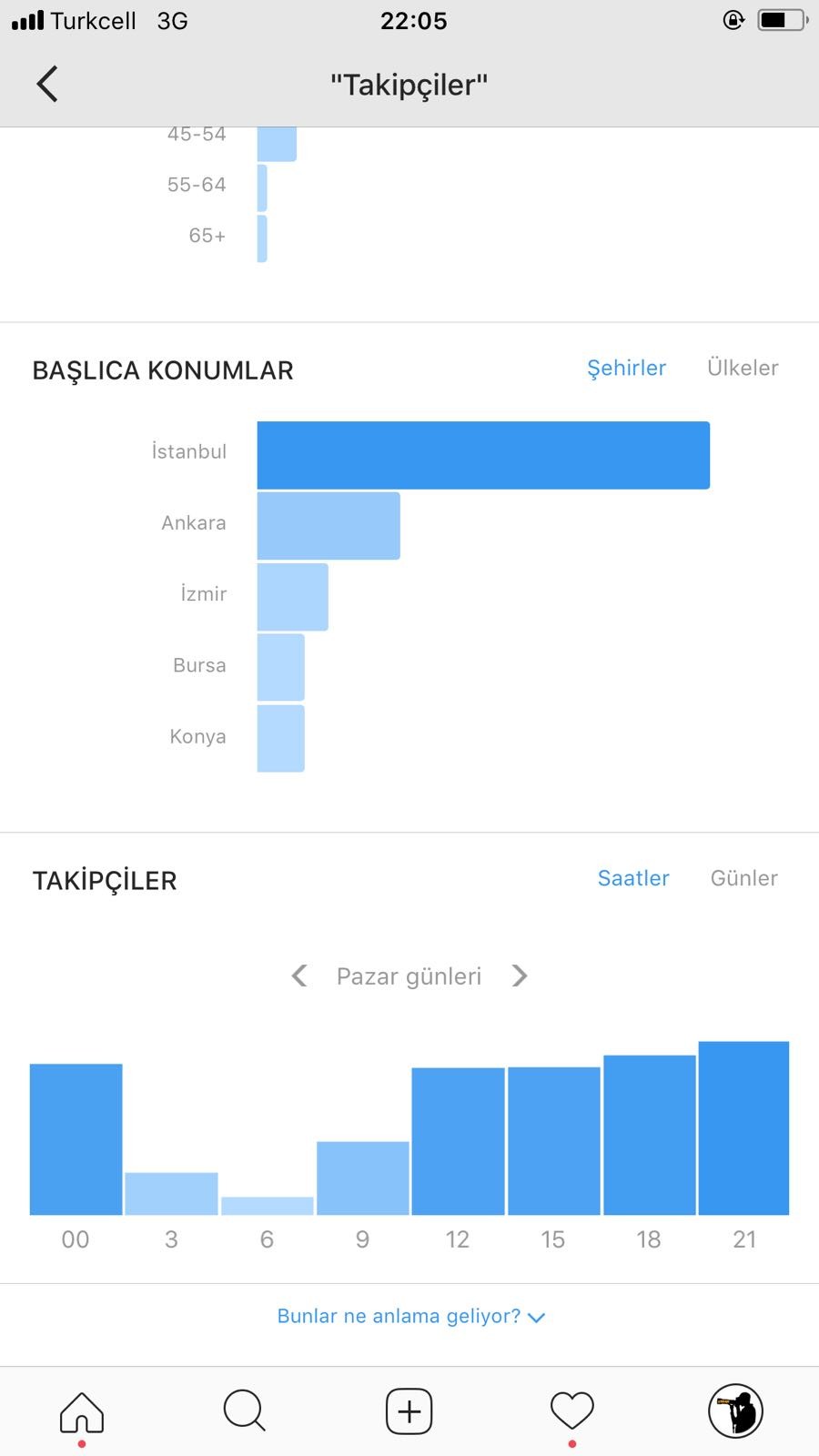Expand "Bunlar ne anlama geliyor?"
Image resolution: width=819 pixels, height=1456 pixels.
[410, 1316]
